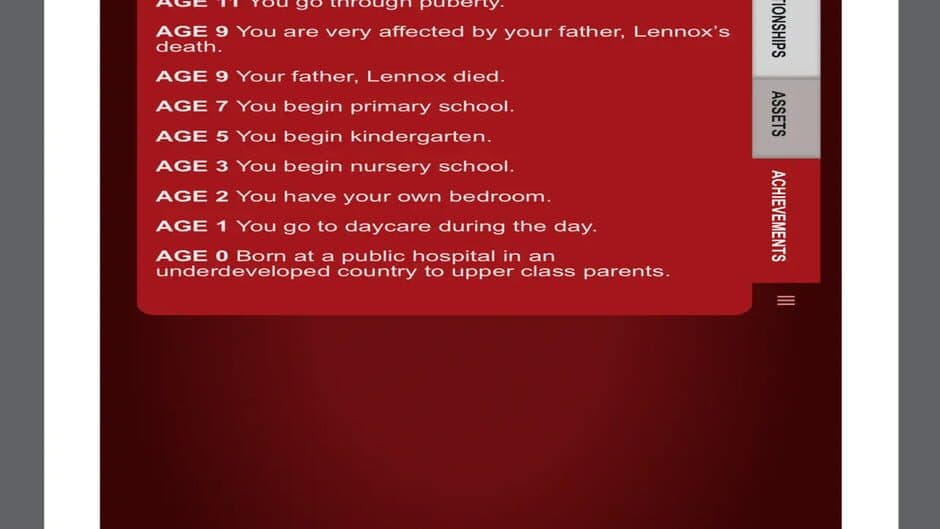Open the Achievements tab
940x529 pixels.
[x=785, y=218]
